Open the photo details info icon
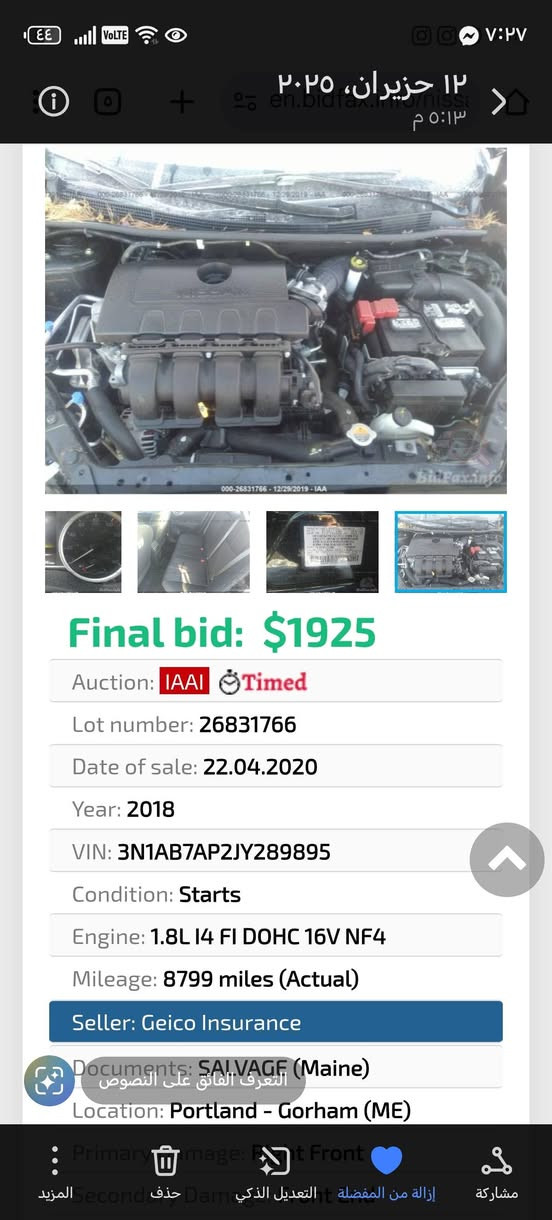552x1220 pixels. (x=53, y=101)
